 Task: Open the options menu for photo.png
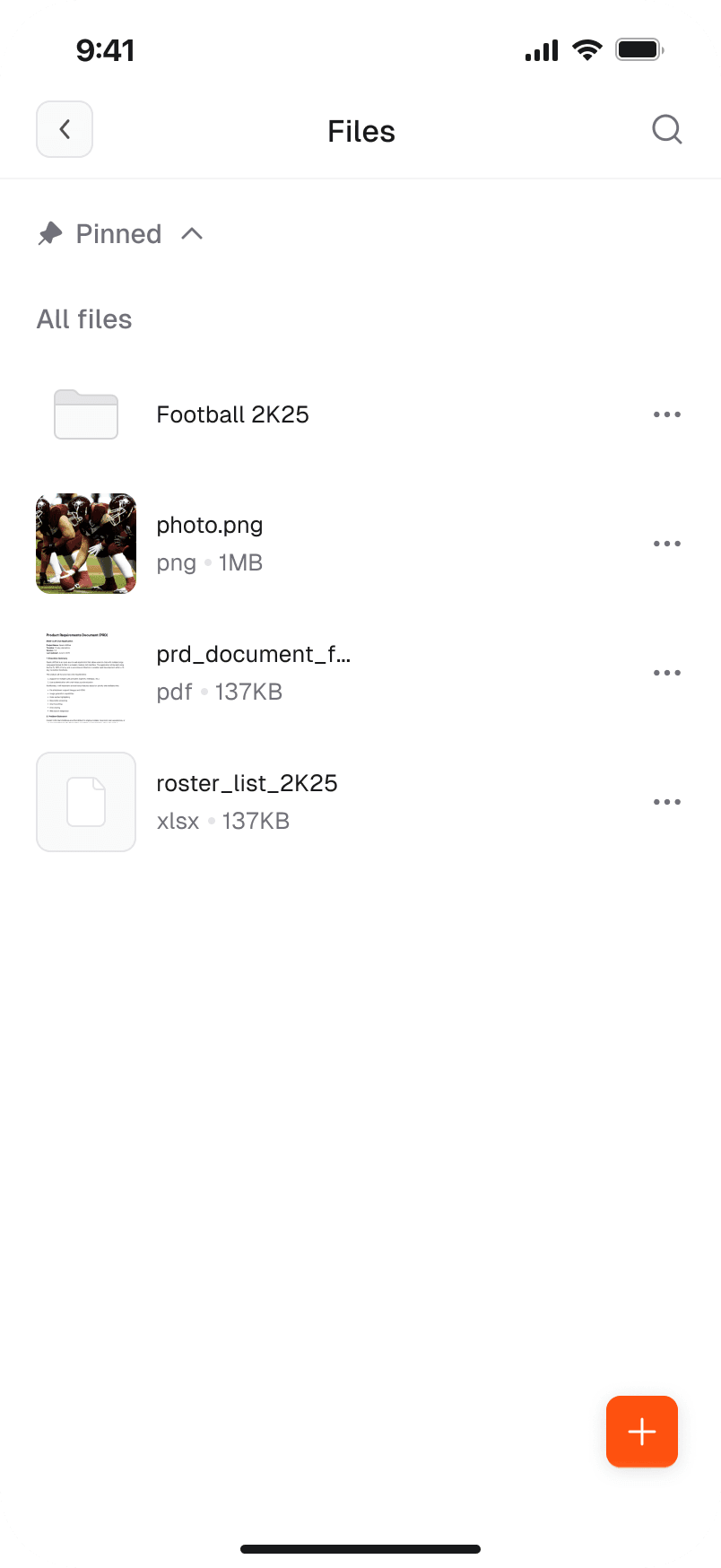[667, 543]
